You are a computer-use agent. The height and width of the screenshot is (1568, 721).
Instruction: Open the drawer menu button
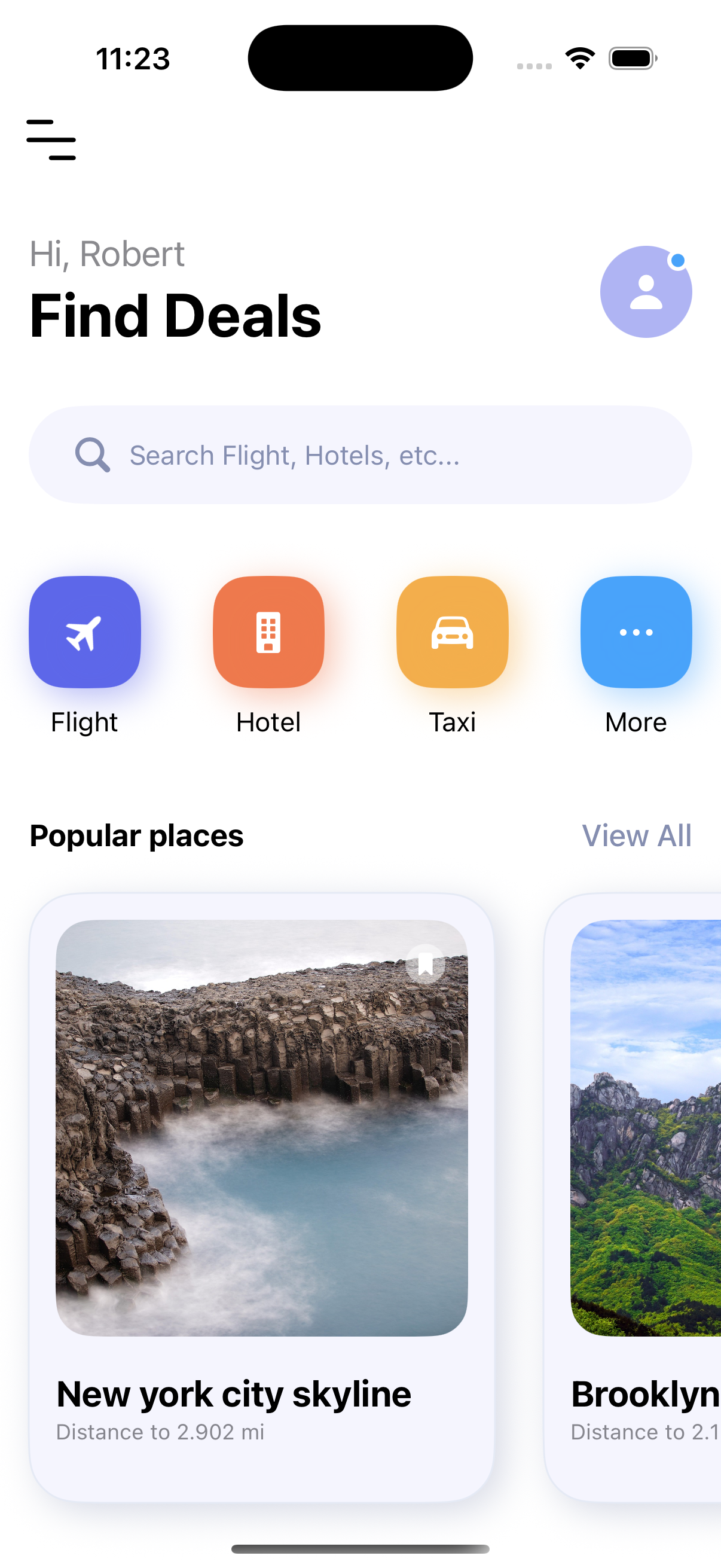[x=51, y=140]
